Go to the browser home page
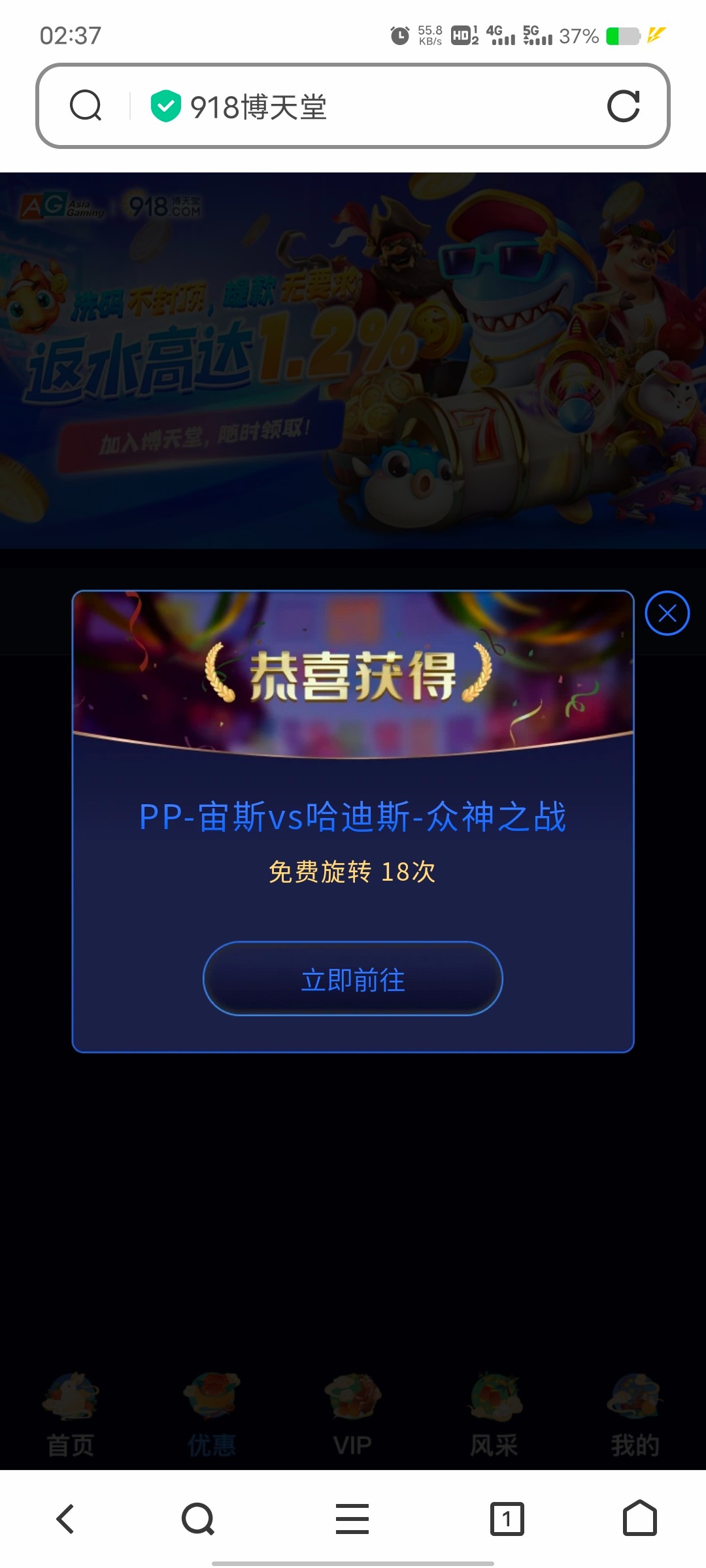This screenshot has width=706, height=1568. (639, 1518)
